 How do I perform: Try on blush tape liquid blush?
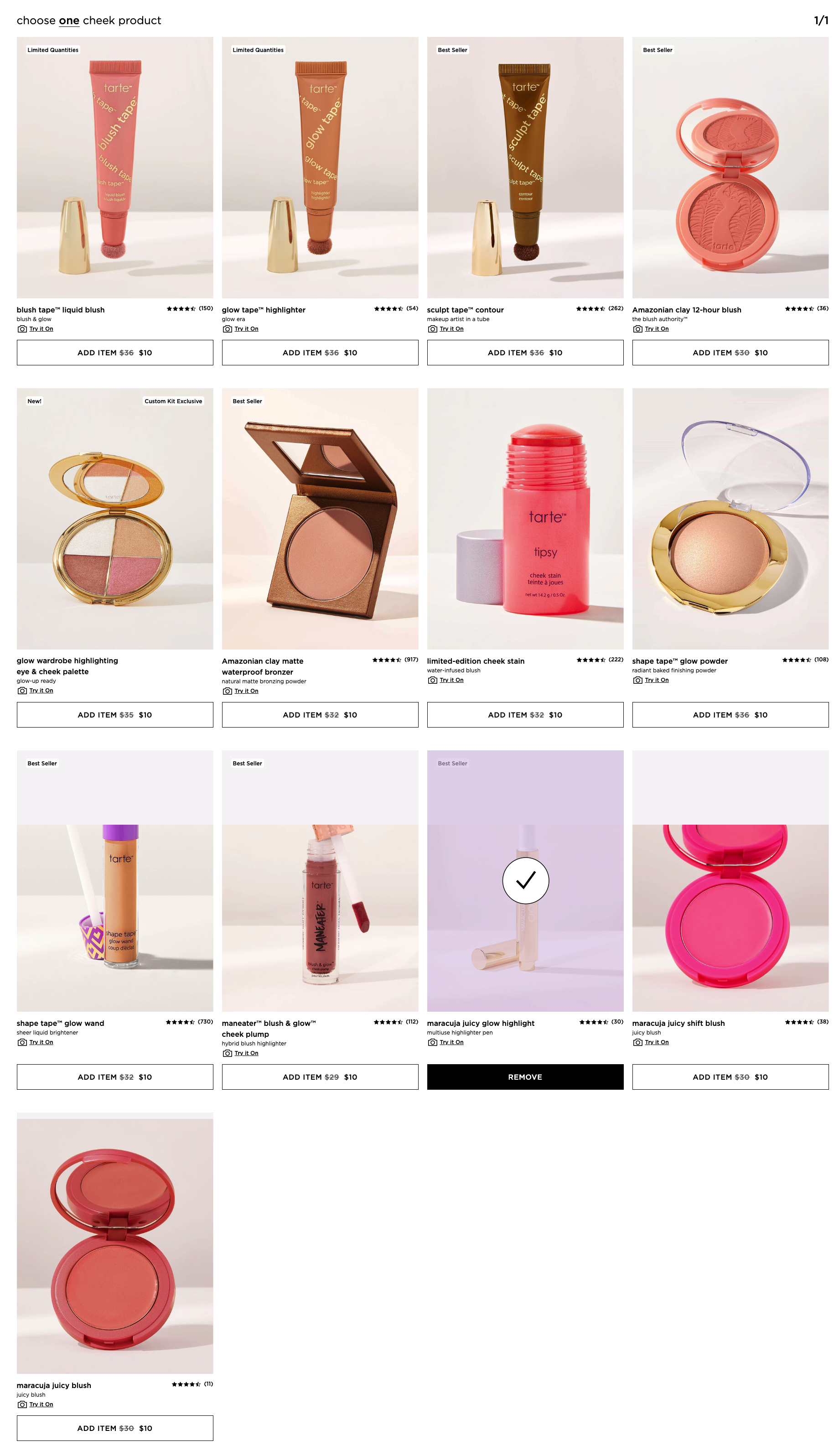coord(41,328)
